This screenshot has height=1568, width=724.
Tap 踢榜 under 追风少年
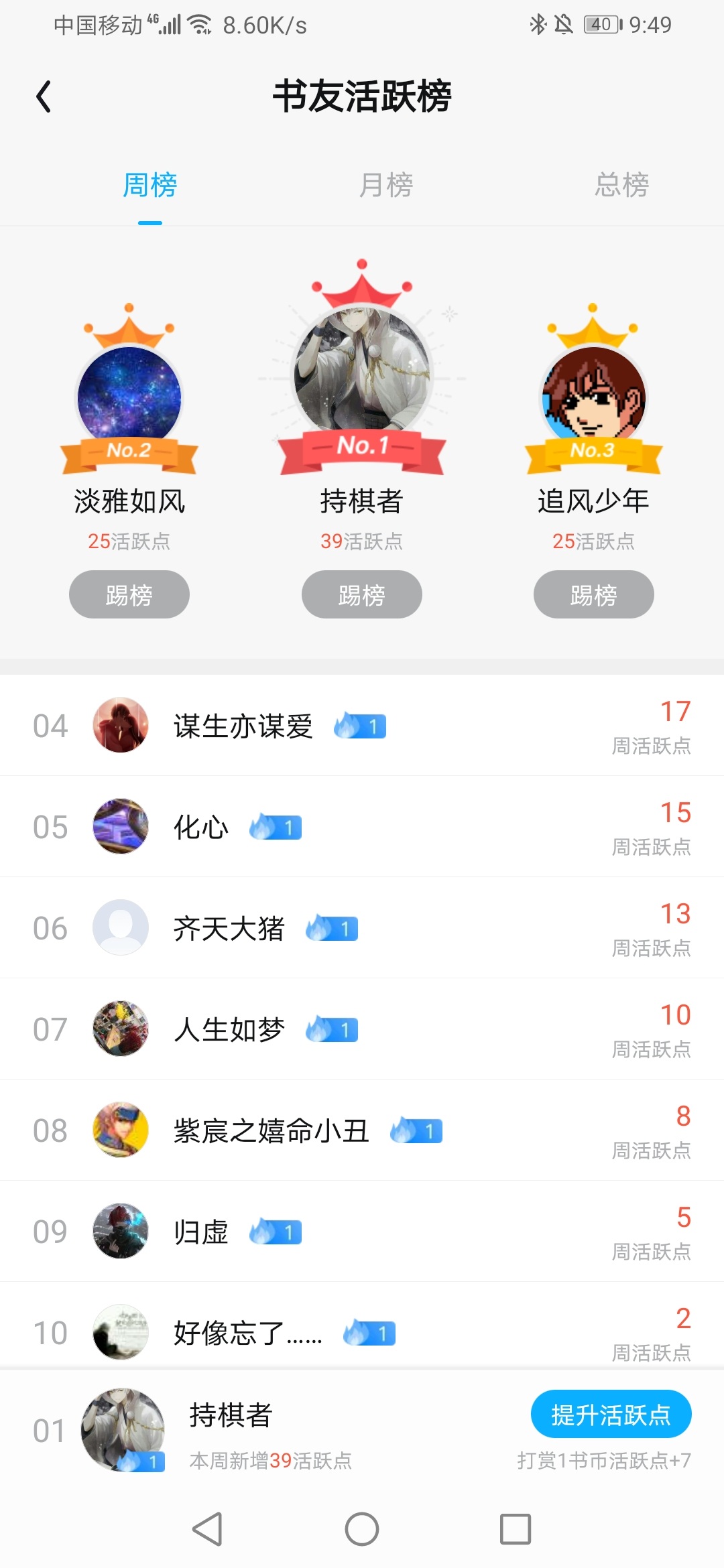coord(593,594)
